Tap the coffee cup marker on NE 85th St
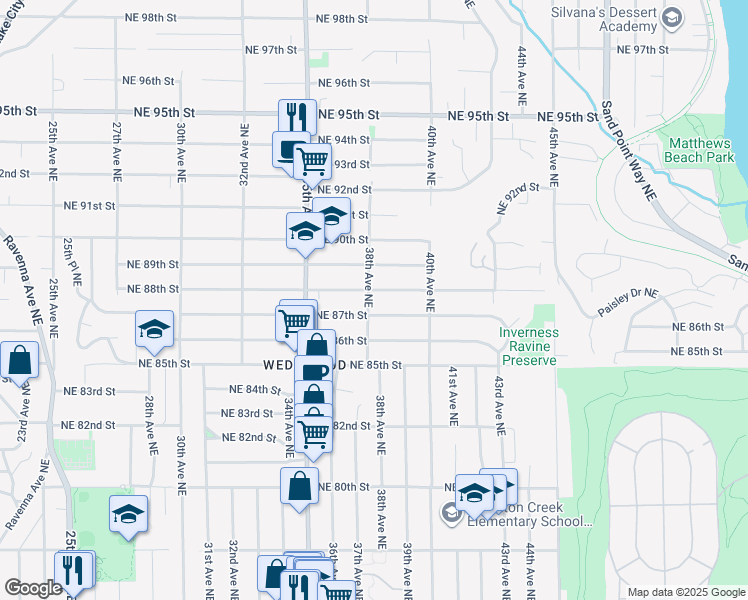This screenshot has height=600, width=748. click(313, 372)
